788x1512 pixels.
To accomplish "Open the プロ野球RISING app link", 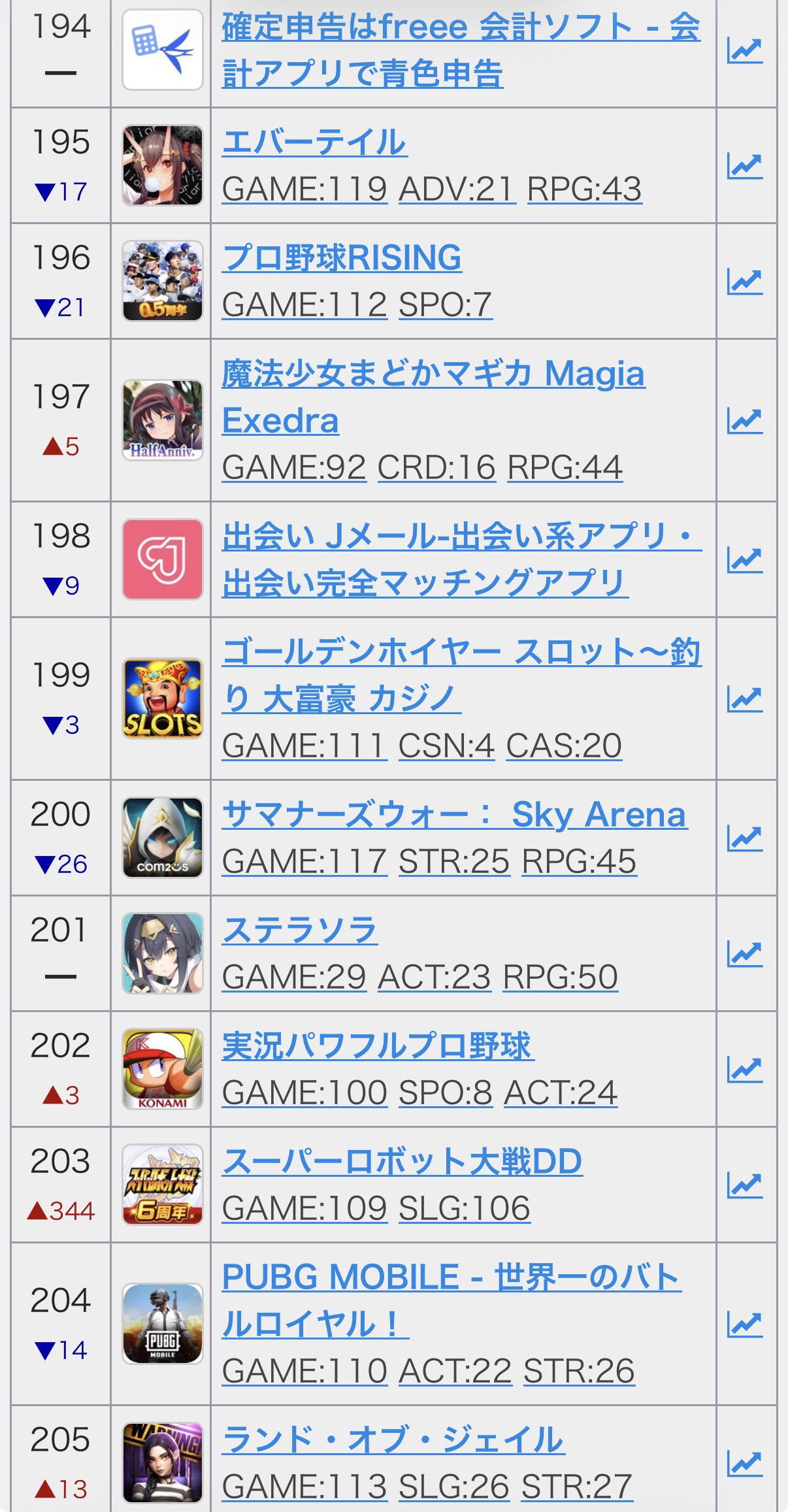I will [342, 257].
